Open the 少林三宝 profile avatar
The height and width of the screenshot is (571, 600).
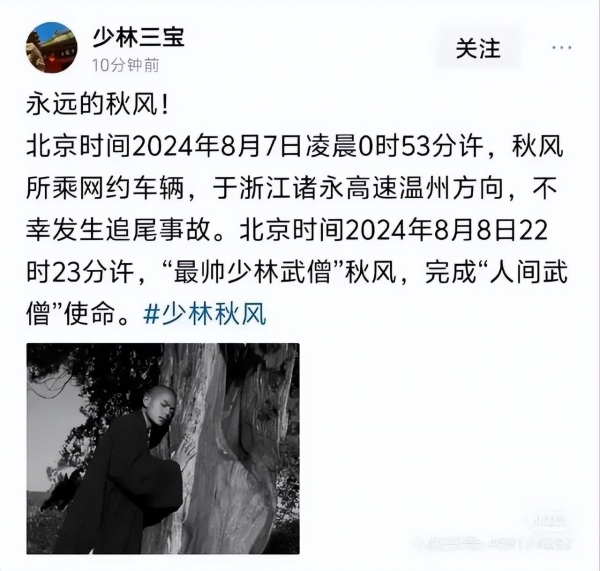52,48
